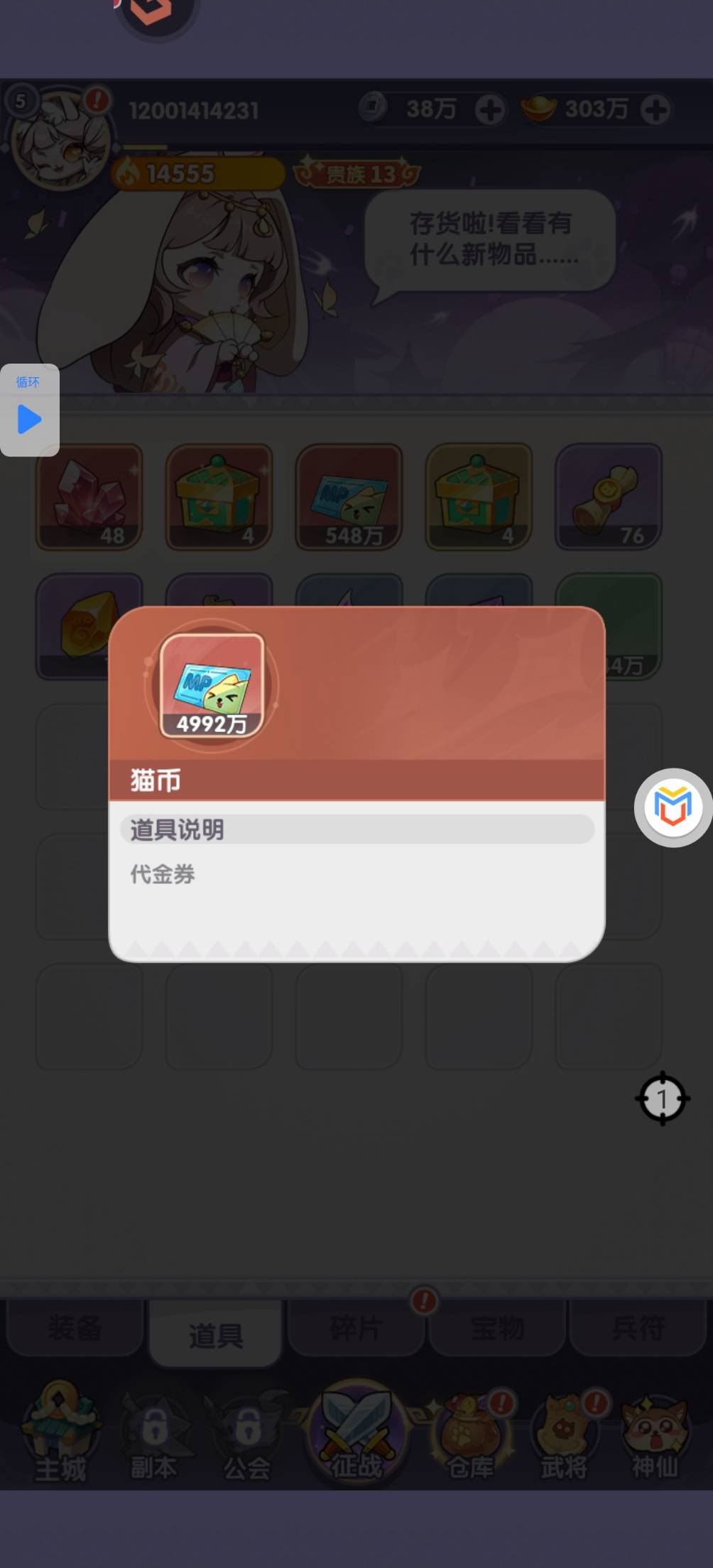Select the red crystal item 48
This screenshot has width=713, height=1568.
pyautogui.click(x=89, y=496)
